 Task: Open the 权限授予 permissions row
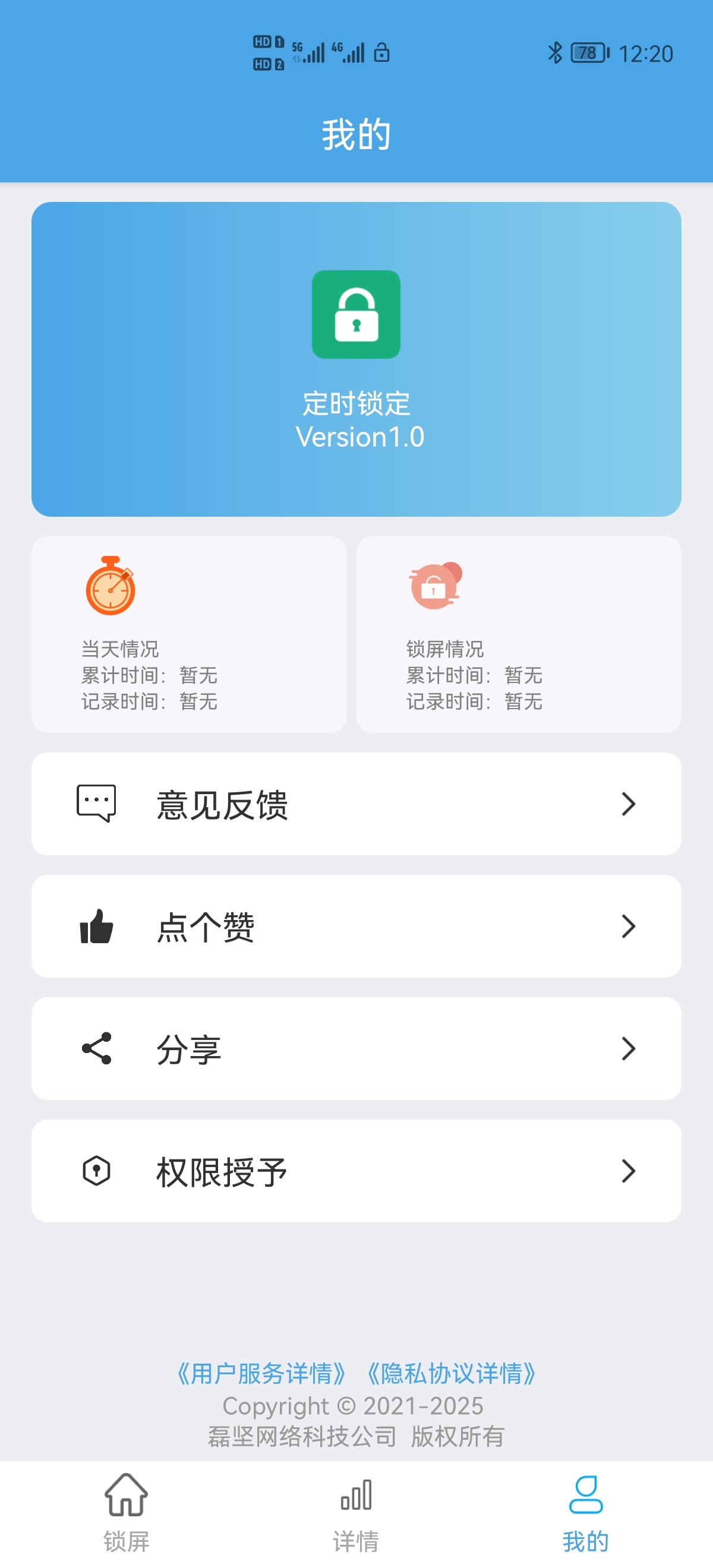(356, 1171)
